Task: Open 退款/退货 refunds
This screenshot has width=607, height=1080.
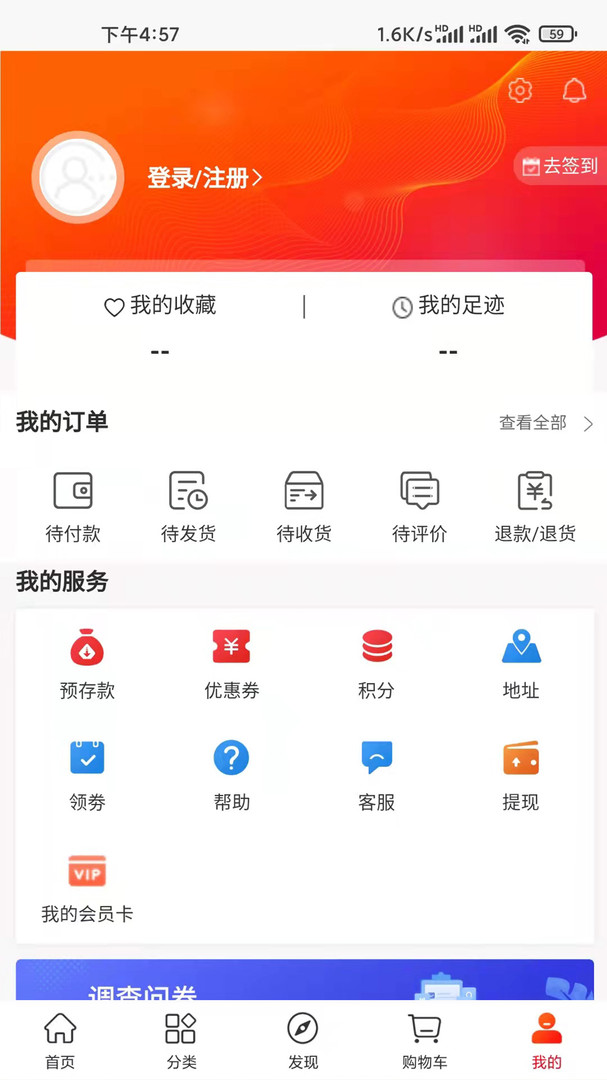Action: (x=535, y=507)
